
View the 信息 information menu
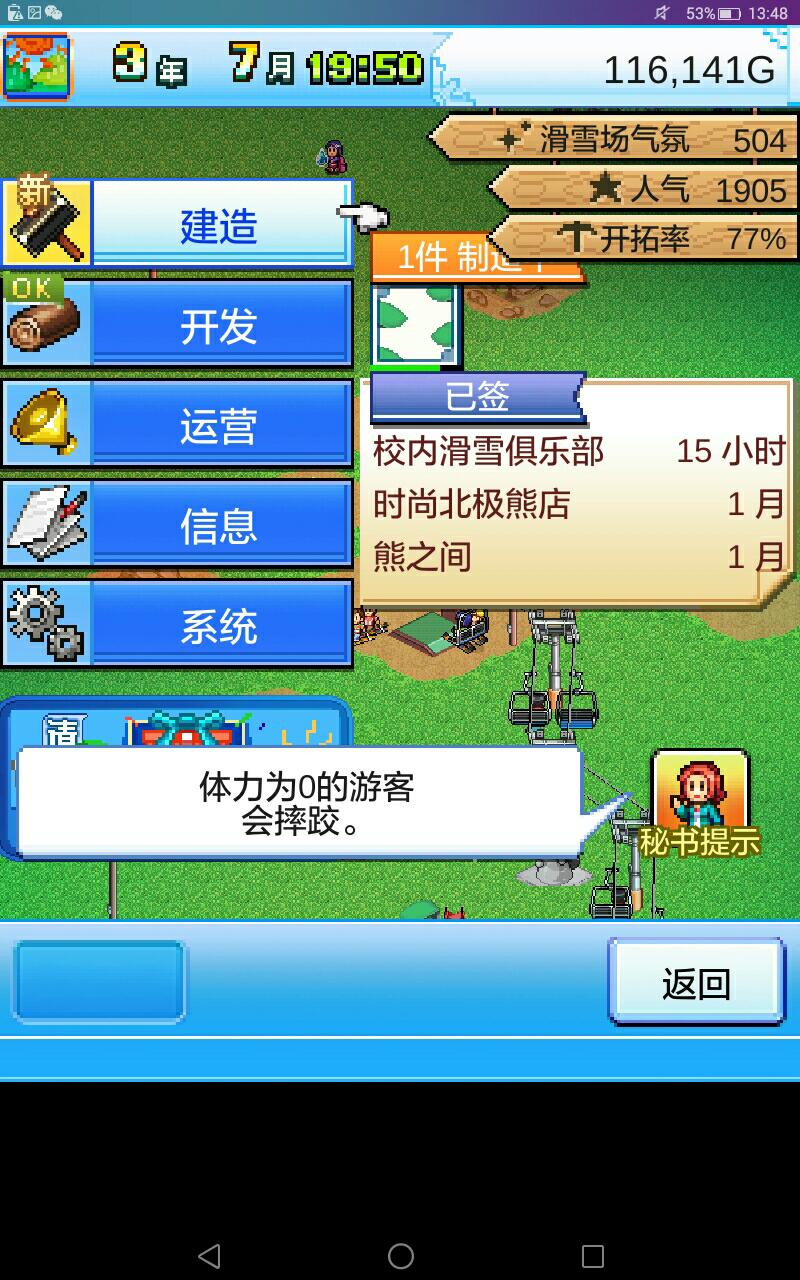[x=177, y=524]
